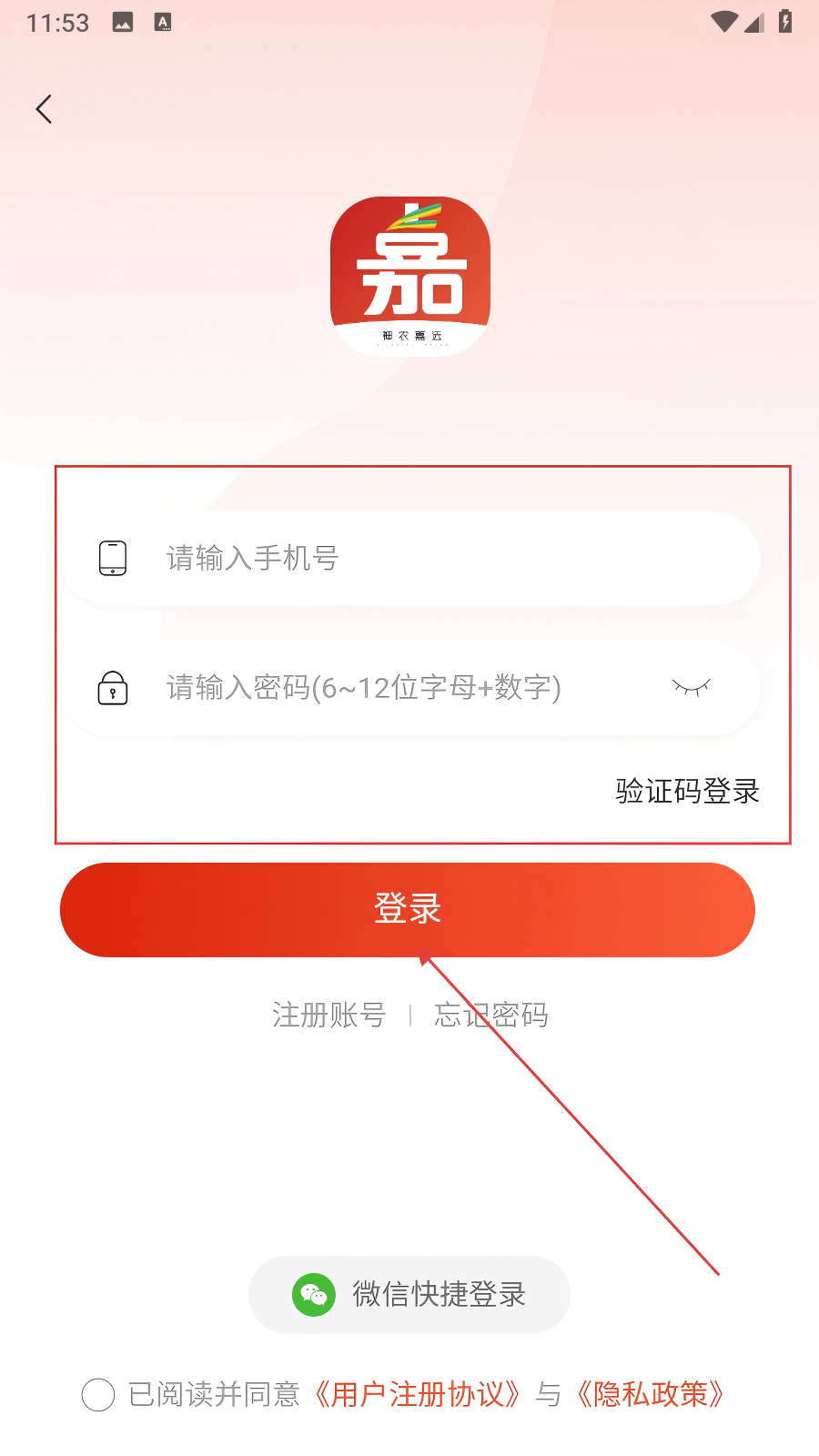Viewport: 819px width, 1456px height.
Task: Open 忘记密码 to reset password
Action: (491, 1015)
